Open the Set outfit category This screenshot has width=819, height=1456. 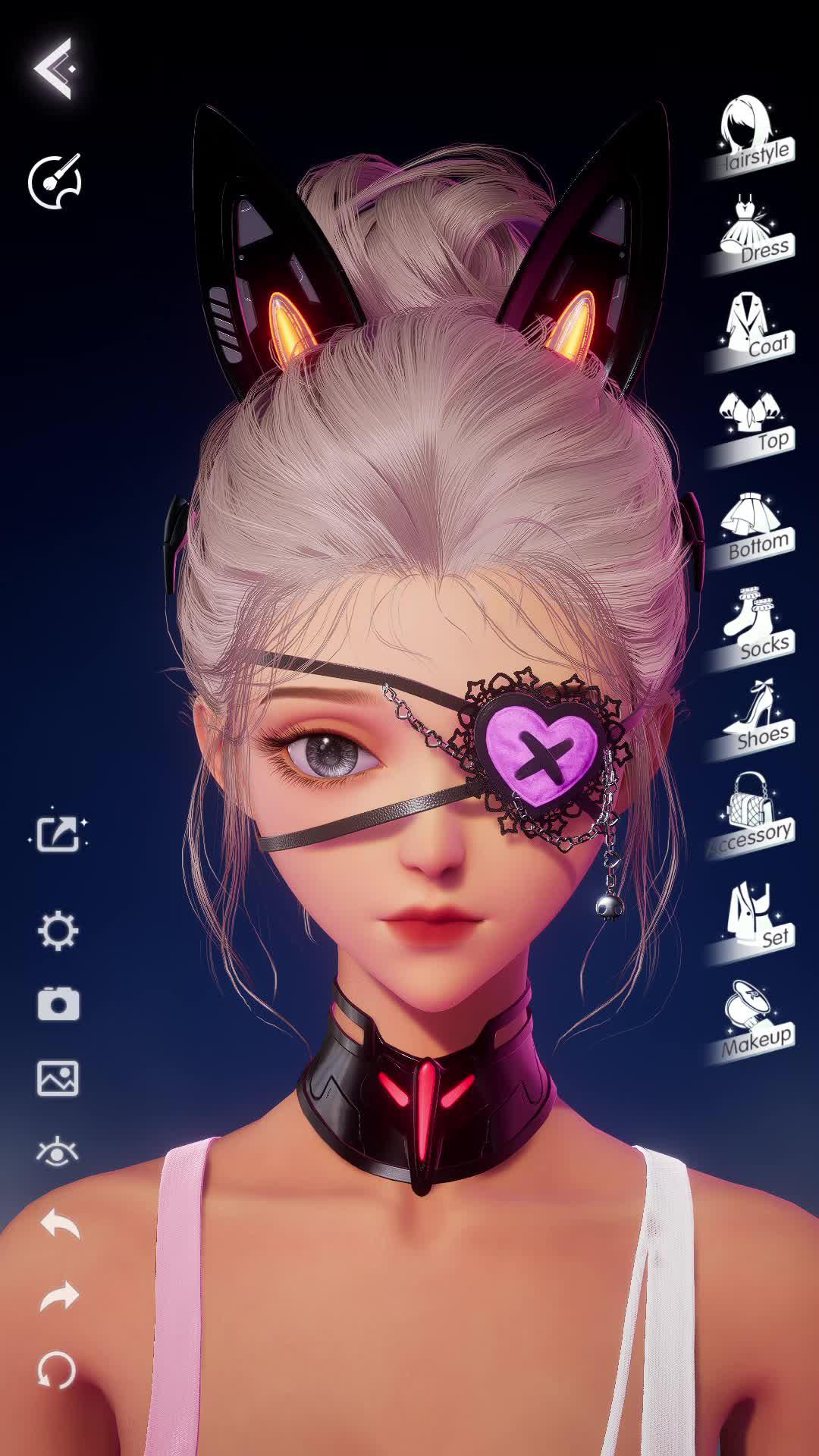coord(751,910)
